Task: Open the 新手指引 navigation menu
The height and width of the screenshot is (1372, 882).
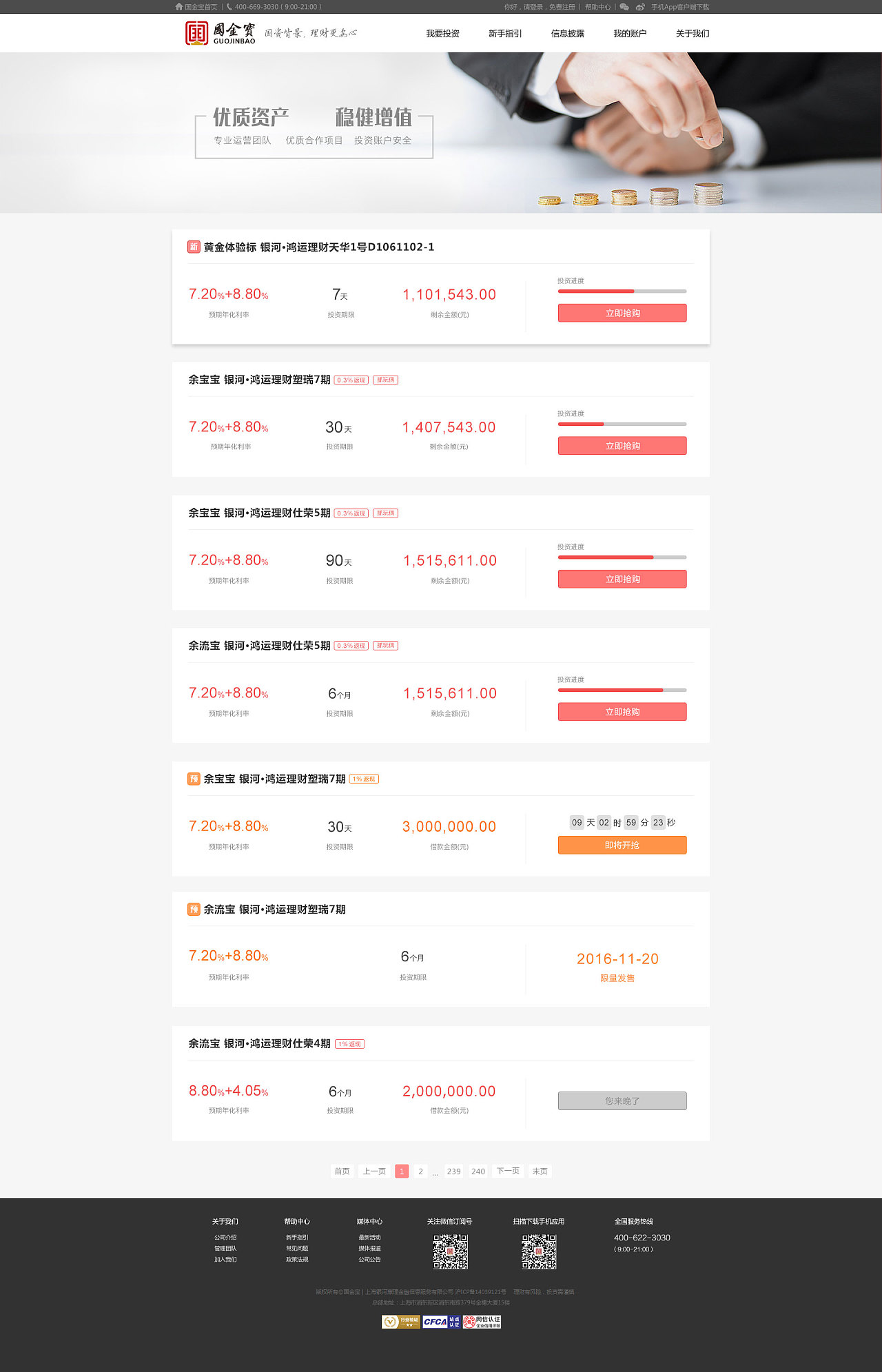Action: coord(504,33)
